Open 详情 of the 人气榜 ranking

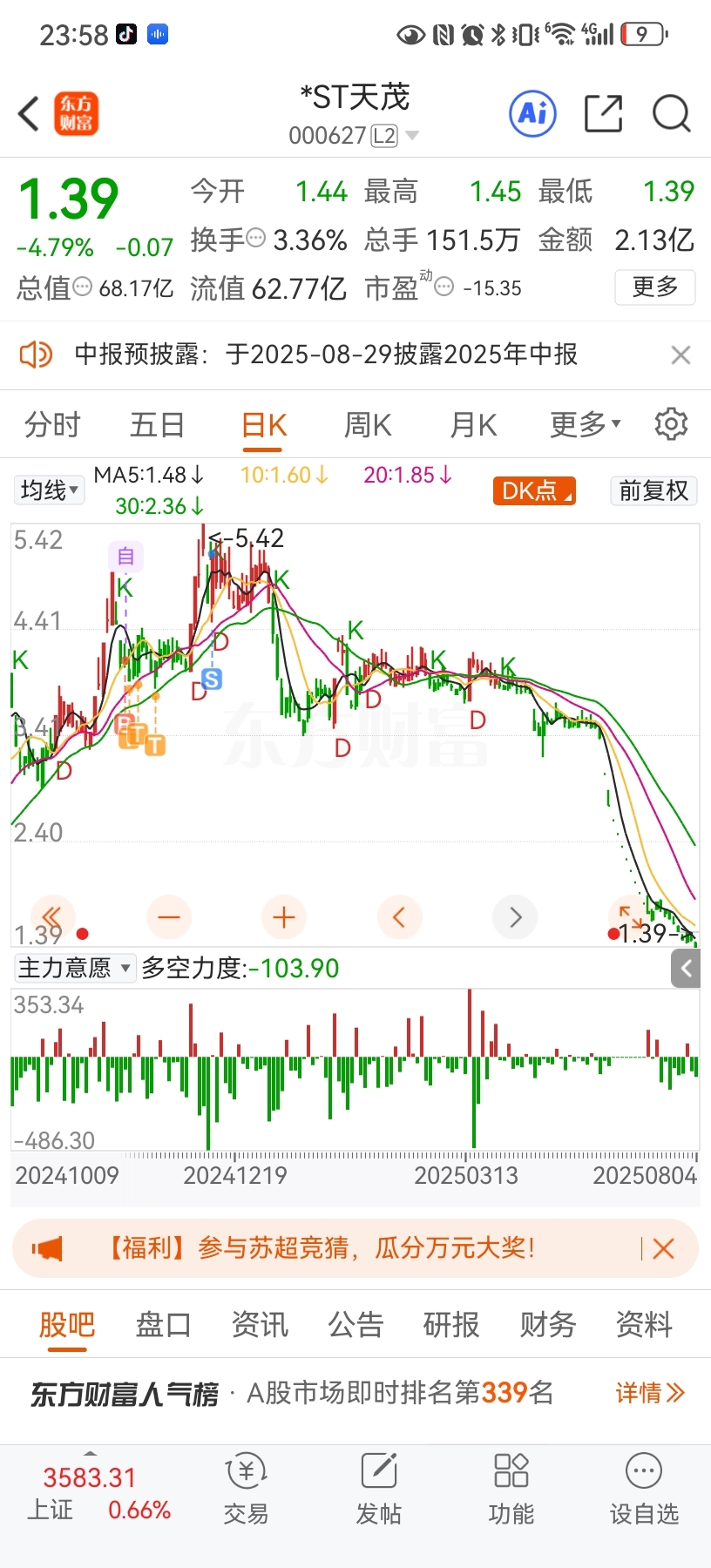650,1393
